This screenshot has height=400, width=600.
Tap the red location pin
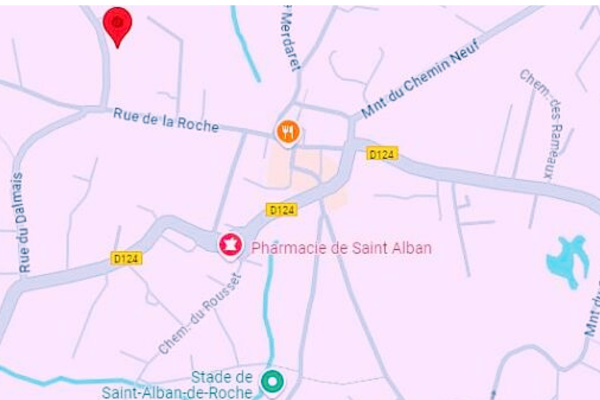pos(118,24)
